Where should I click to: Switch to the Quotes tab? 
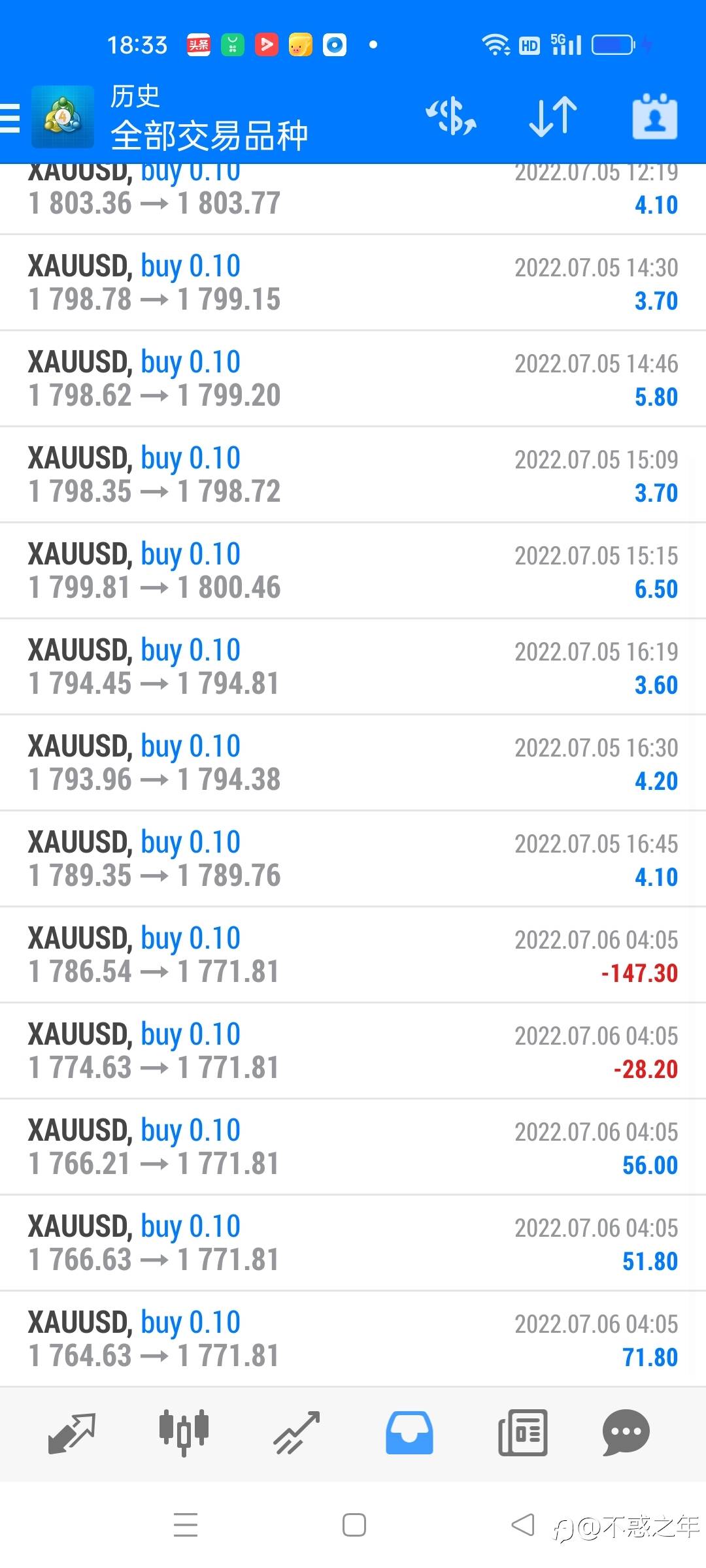tap(72, 1433)
